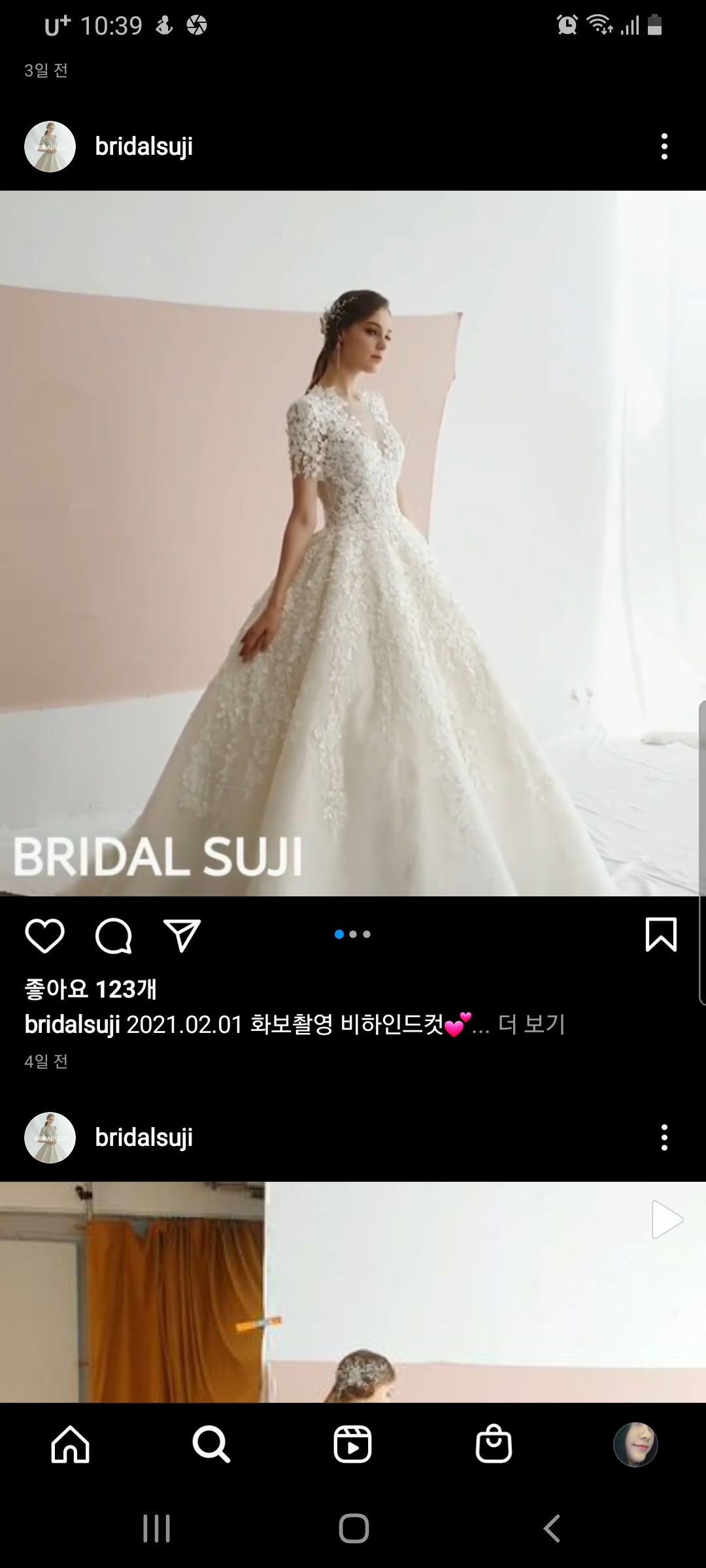Screen dimensions: 706x1568
Task: Open the Reels tab
Action: [x=352, y=1444]
